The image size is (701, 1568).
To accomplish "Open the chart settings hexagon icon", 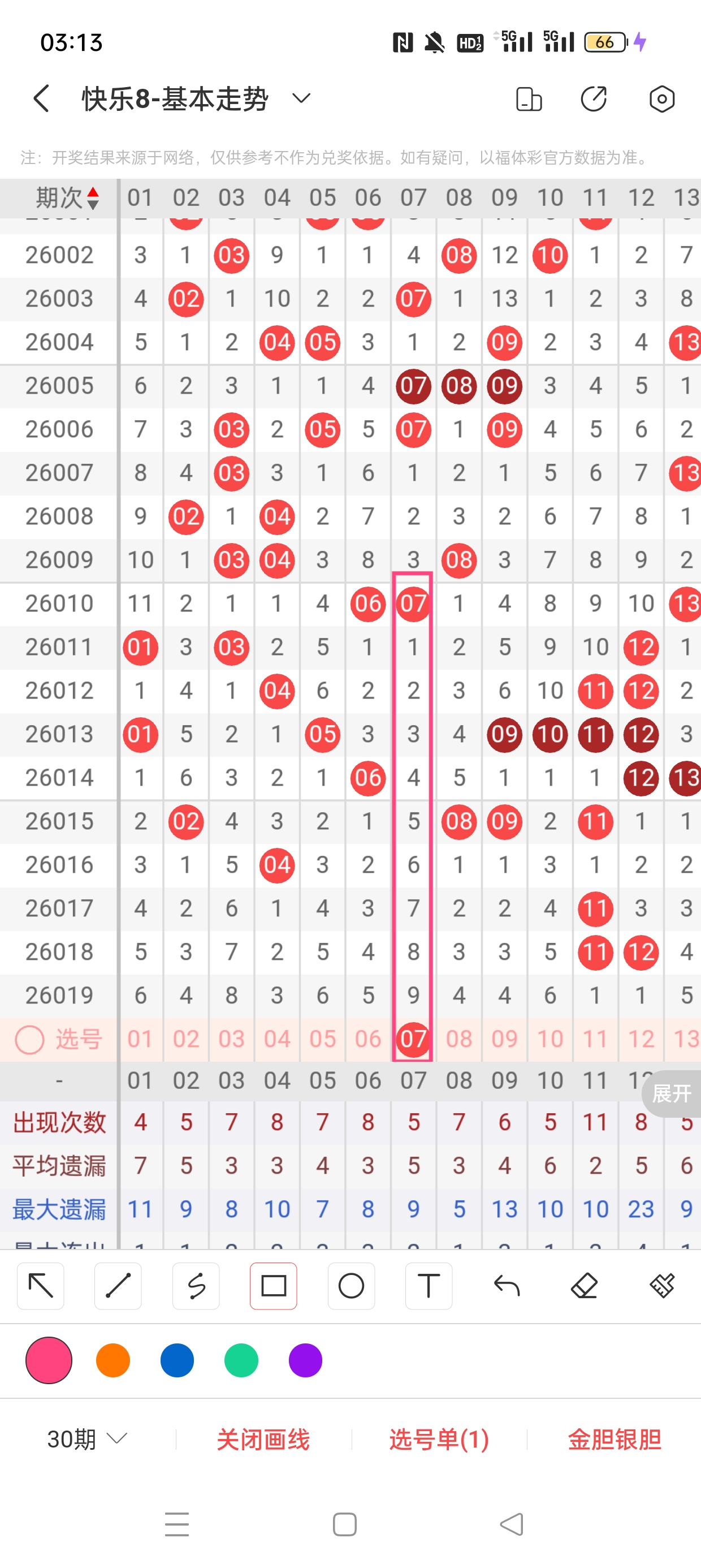I will (x=661, y=99).
